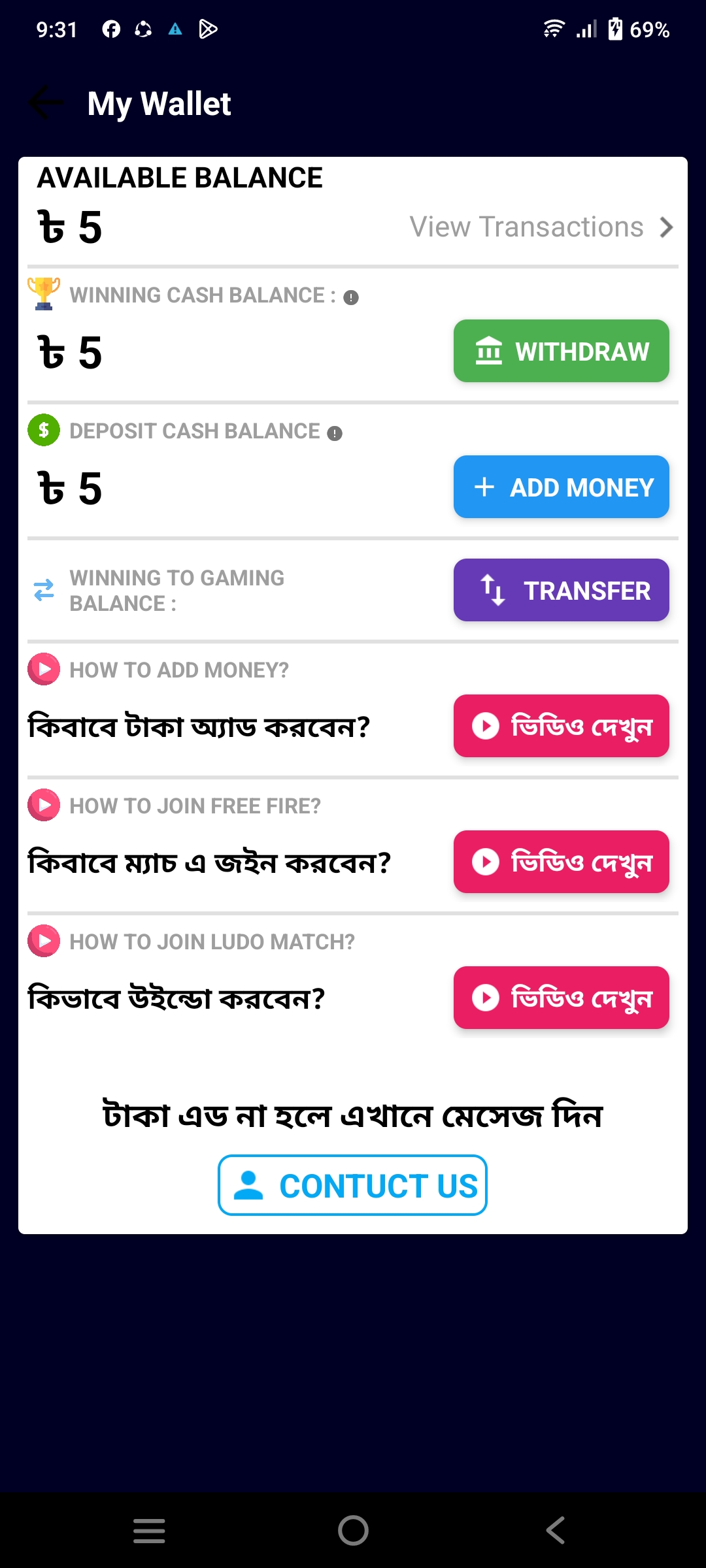706x1568 pixels.
Task: Open View Transactions
Action: point(542,227)
